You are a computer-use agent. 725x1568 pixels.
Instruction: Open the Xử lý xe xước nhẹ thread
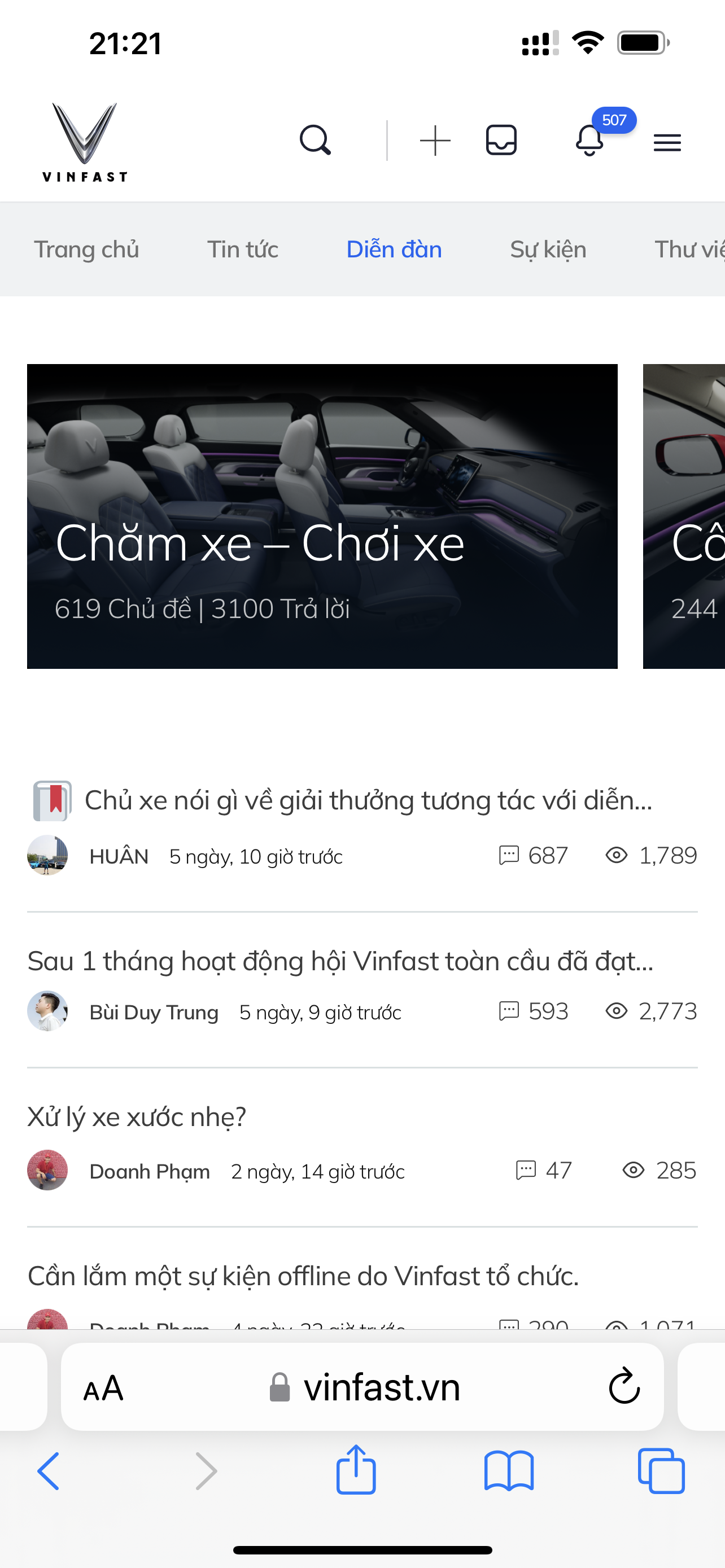pos(137,1117)
